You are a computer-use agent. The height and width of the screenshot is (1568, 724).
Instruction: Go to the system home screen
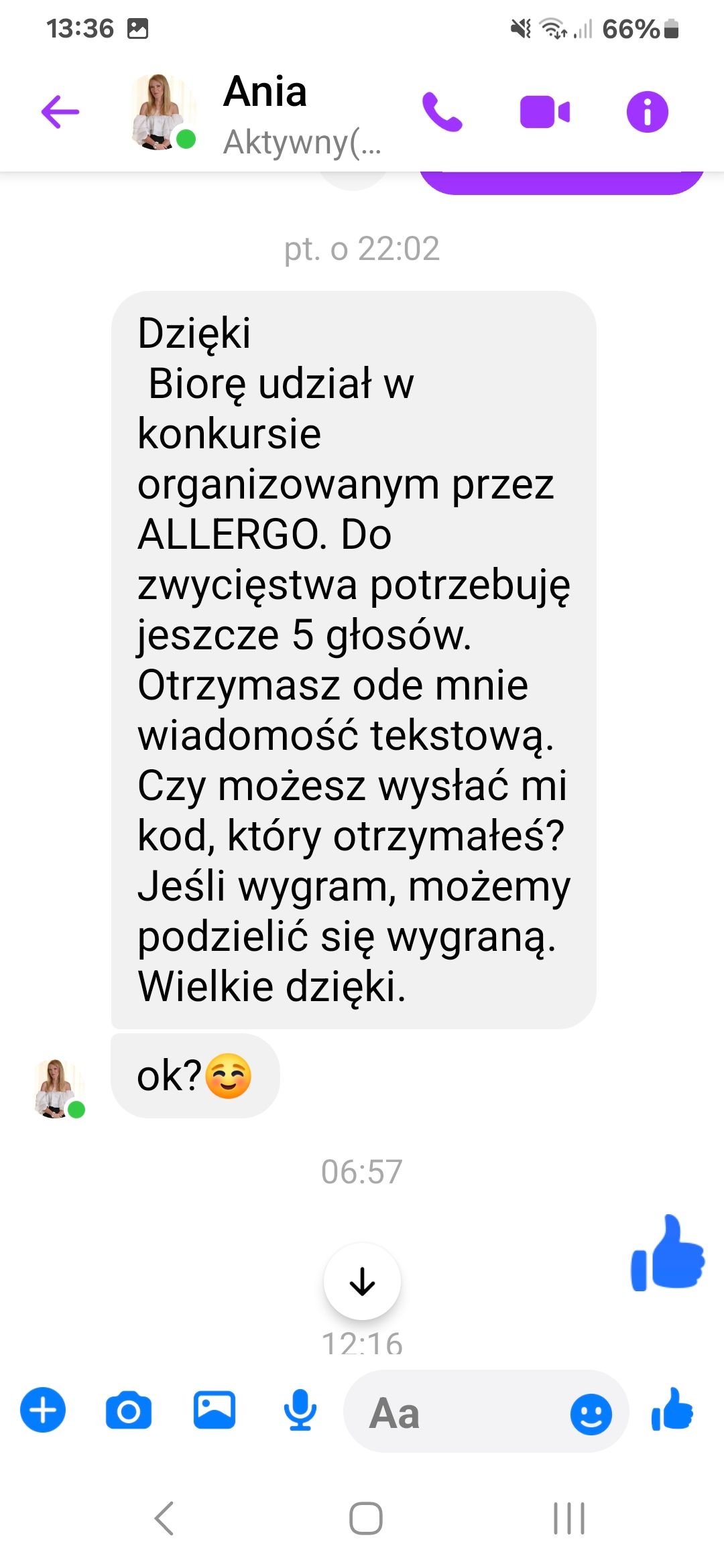[366, 1518]
